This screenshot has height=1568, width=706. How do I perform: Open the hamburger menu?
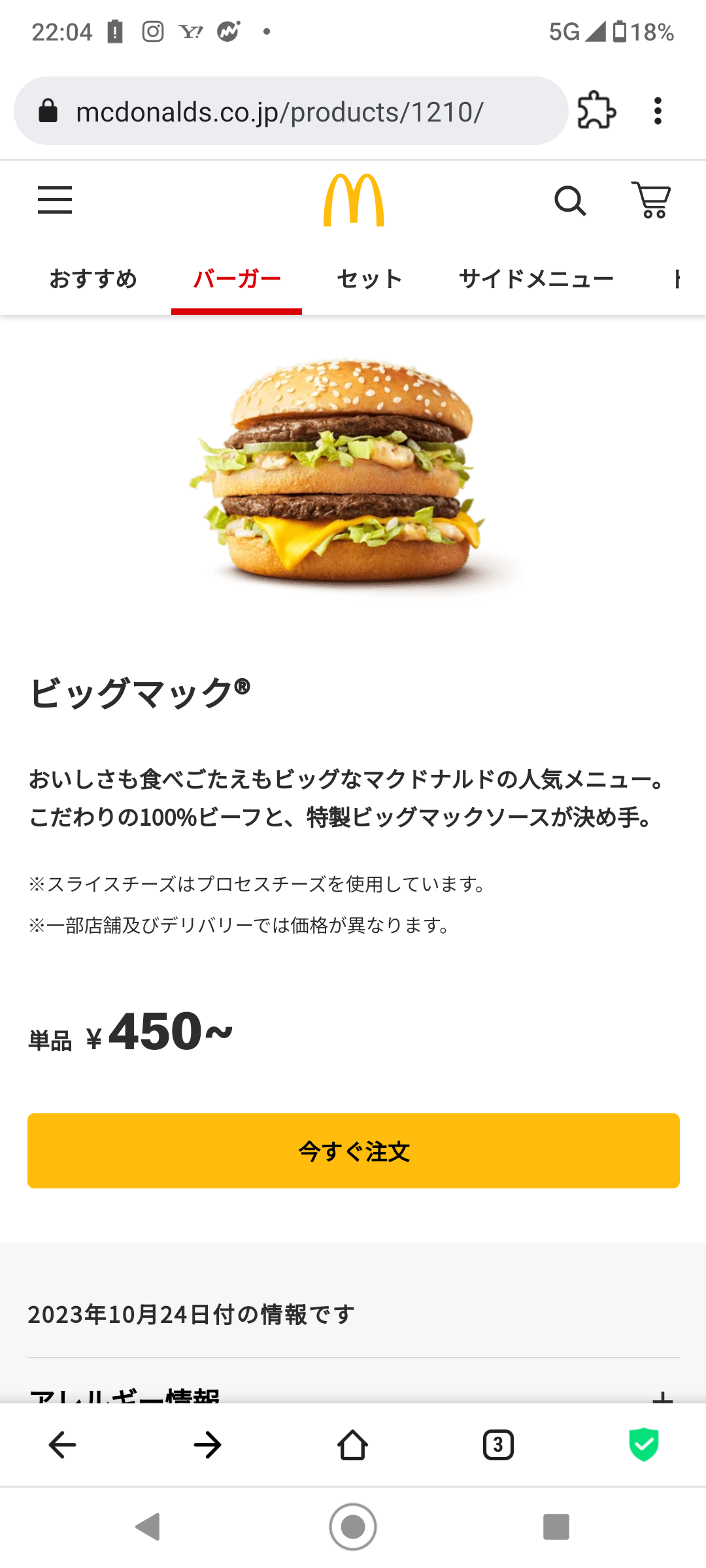(55, 200)
